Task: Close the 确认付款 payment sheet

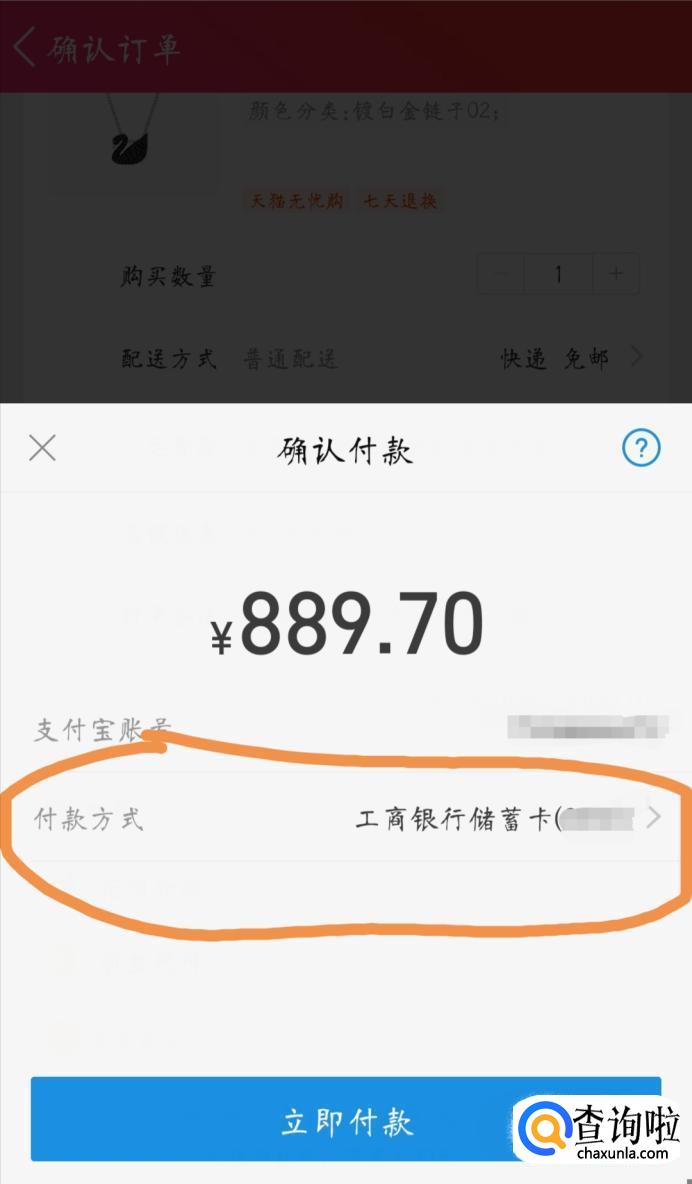Action: (42, 448)
